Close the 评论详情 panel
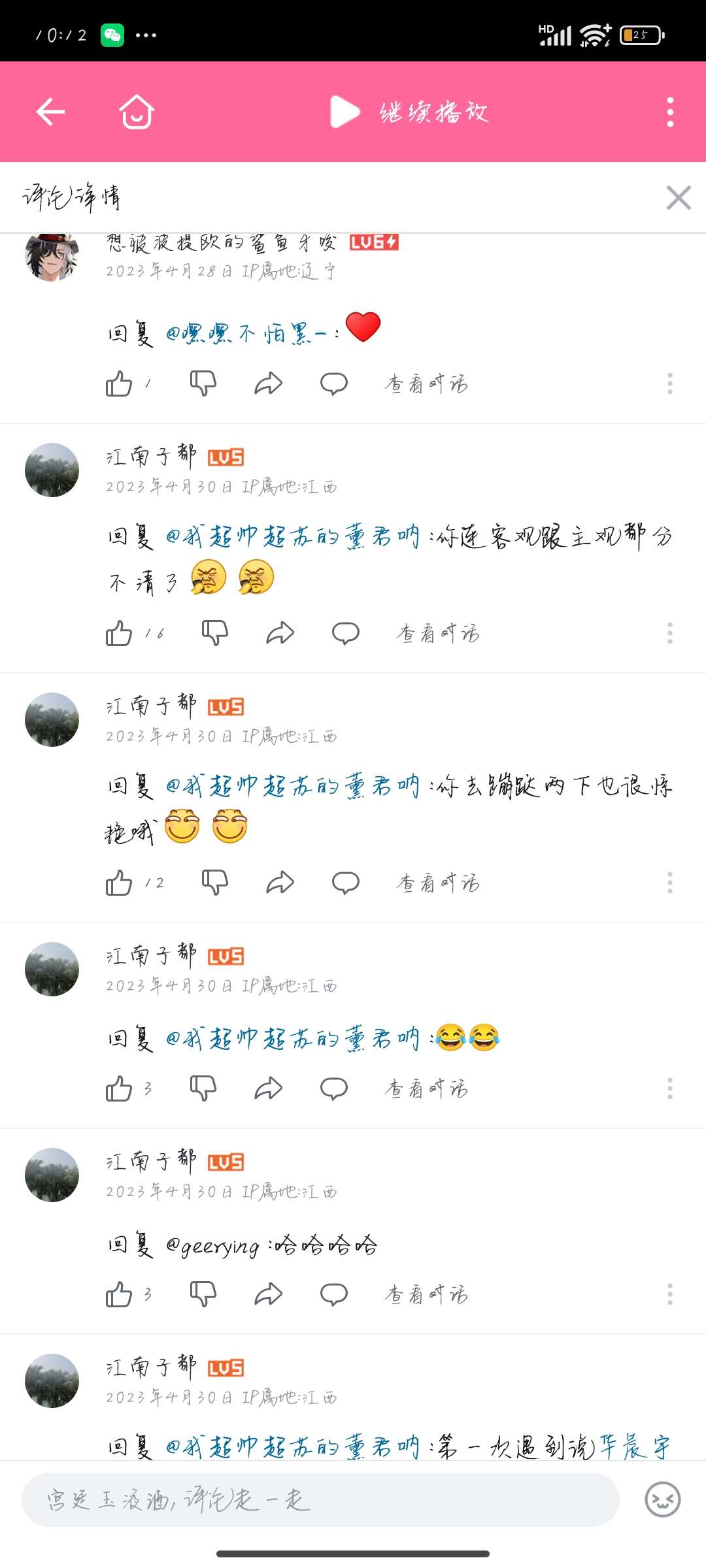 point(679,197)
